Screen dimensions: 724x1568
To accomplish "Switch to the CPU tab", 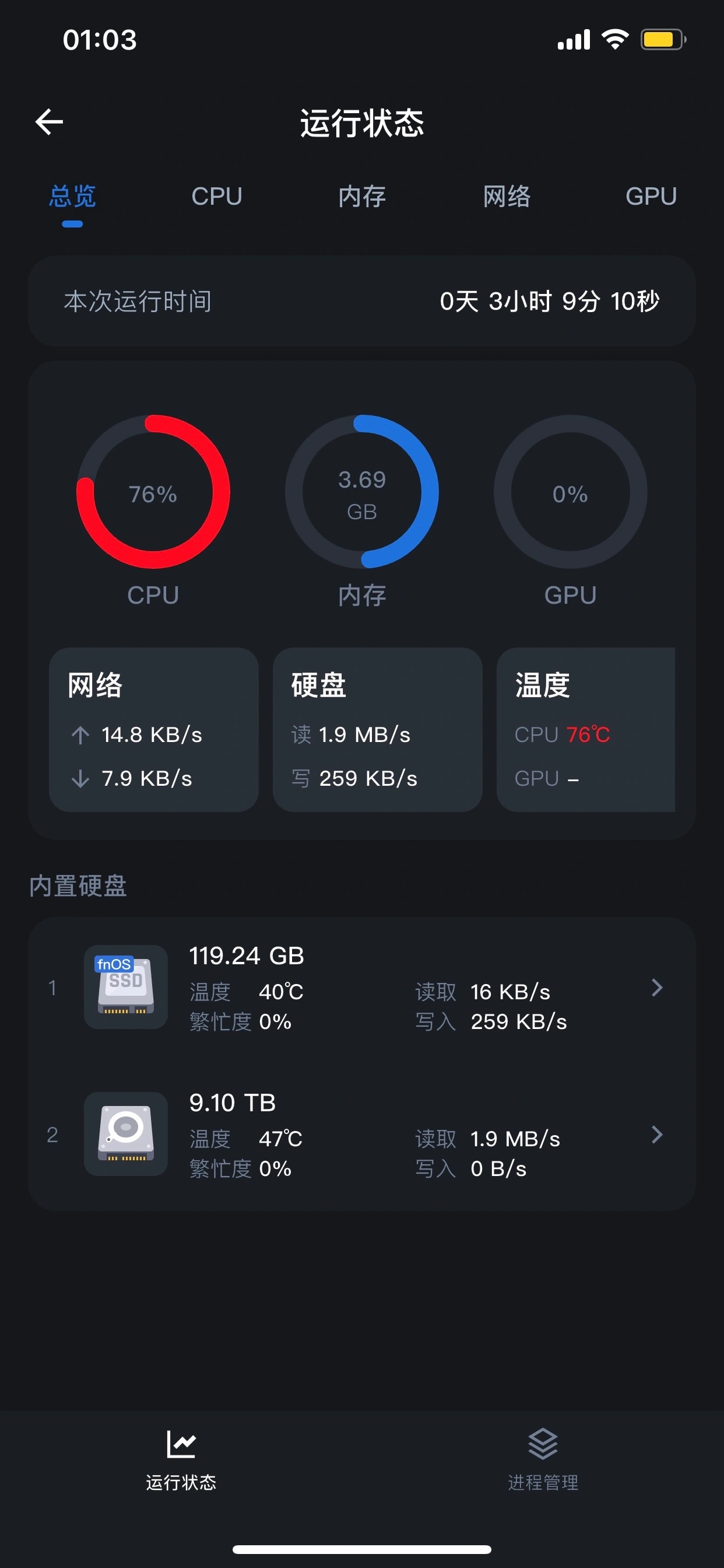I will [217, 196].
